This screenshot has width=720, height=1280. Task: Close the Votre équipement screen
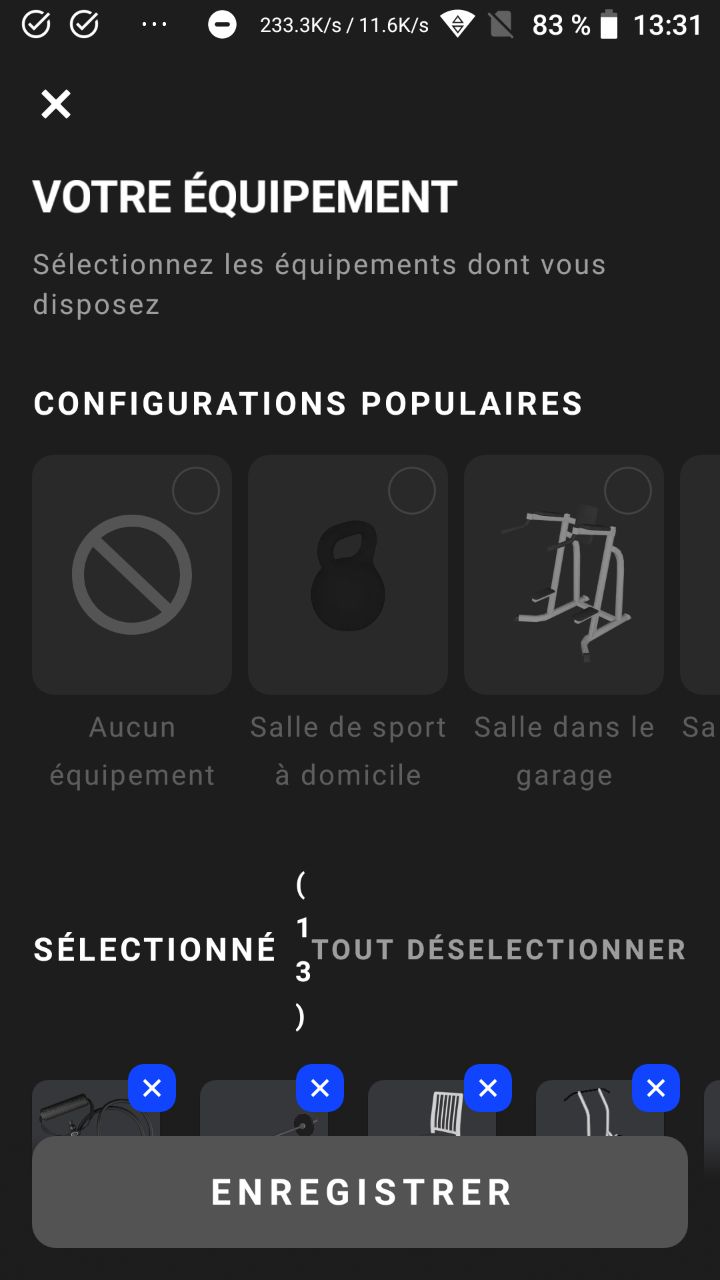click(x=56, y=104)
